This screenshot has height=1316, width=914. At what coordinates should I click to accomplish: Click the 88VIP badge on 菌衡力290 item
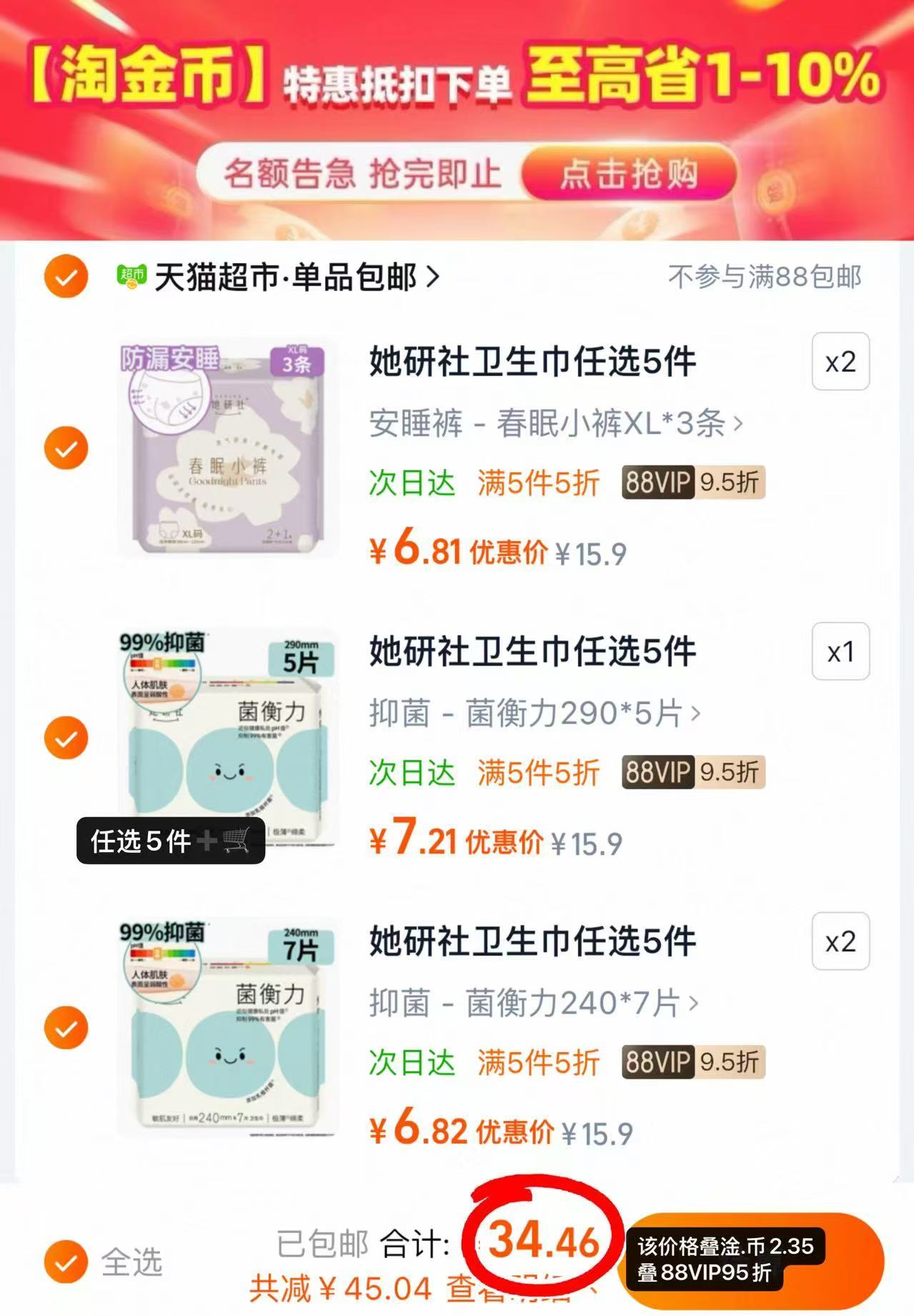pos(657,773)
